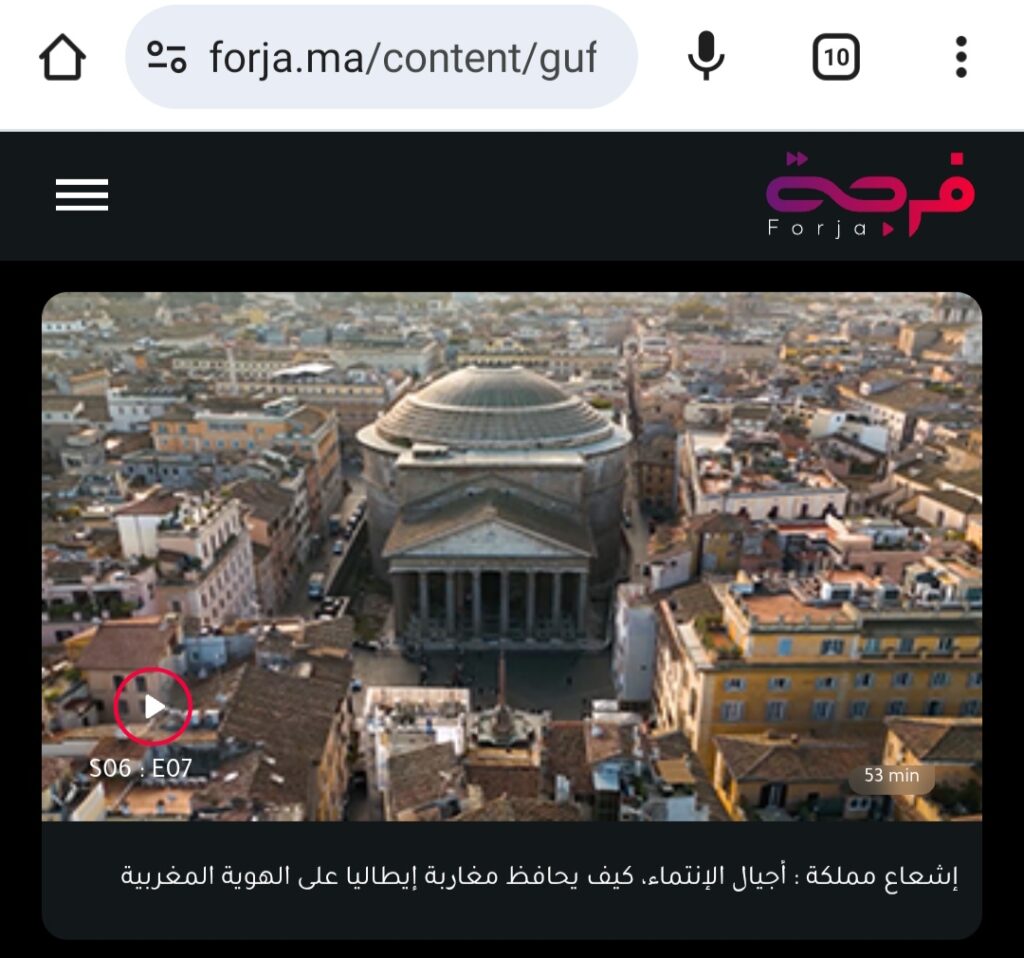Go to Forja homepage via the logo

[x=869, y=196]
